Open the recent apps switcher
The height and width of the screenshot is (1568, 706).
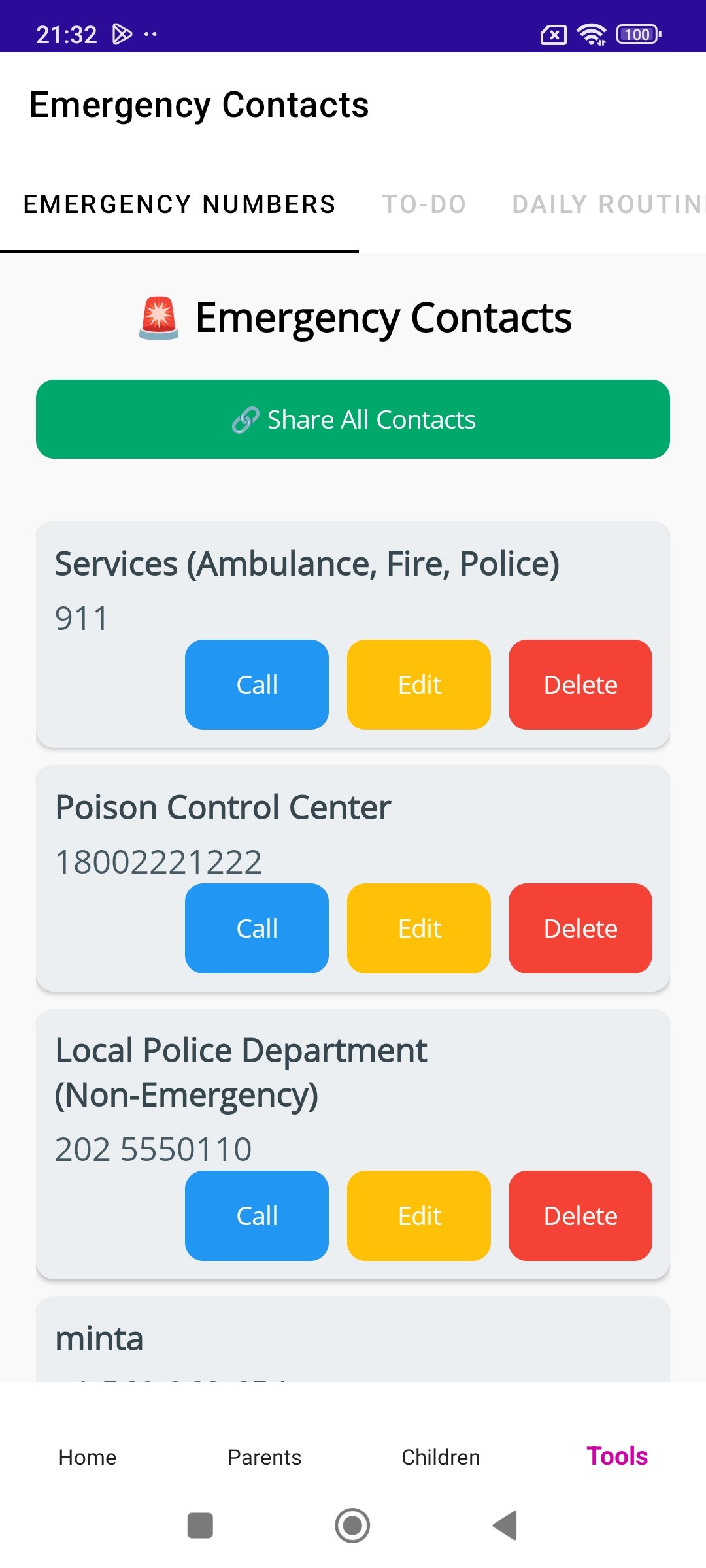point(200,1526)
